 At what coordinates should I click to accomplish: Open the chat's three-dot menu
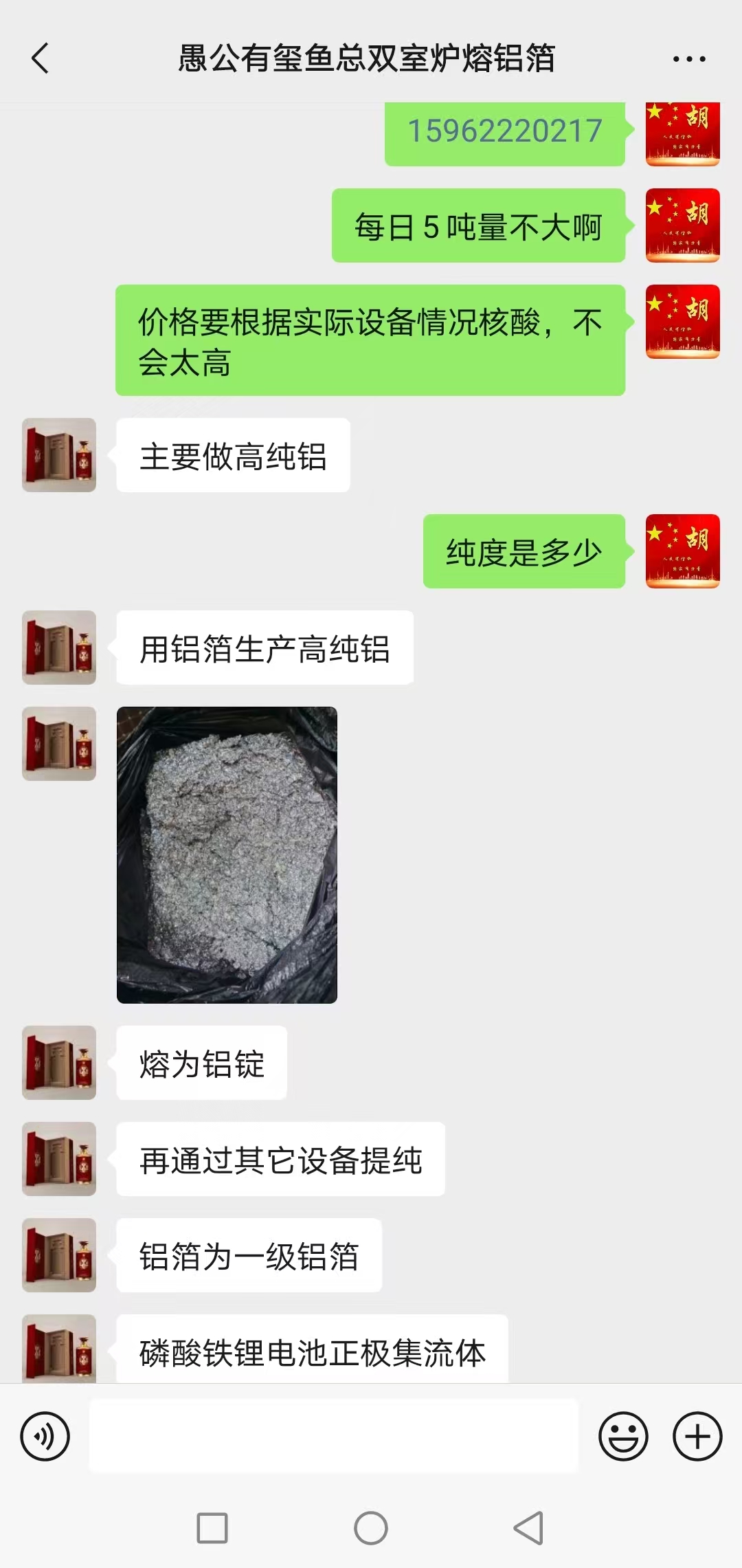pos(689,59)
